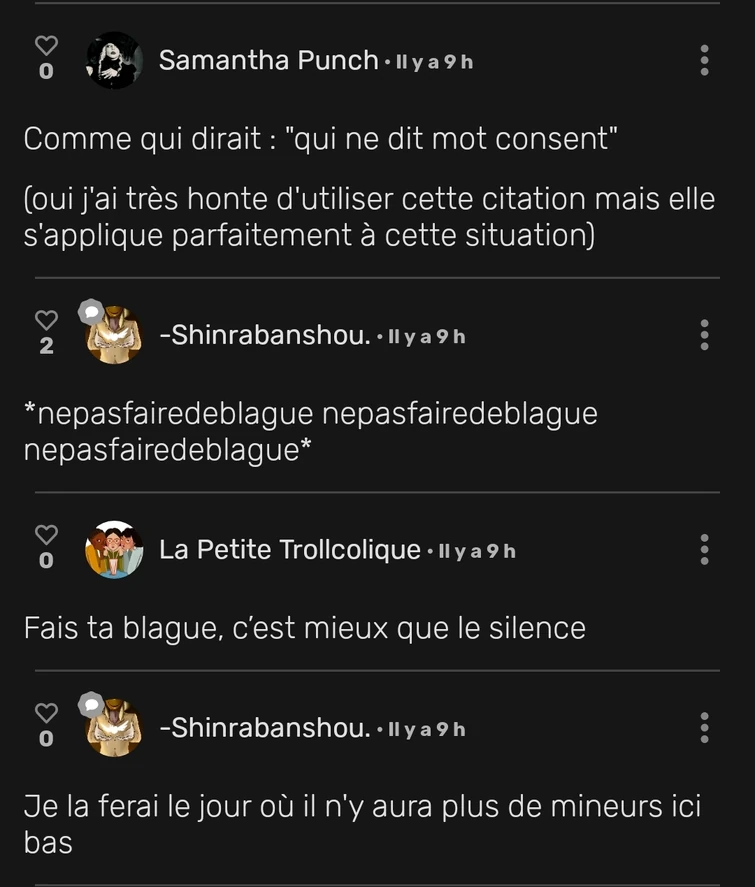View avatar of -Shinrabanshou. on "nepasfairedeblague" comment
This screenshot has height=887, width=755.
tap(114, 336)
